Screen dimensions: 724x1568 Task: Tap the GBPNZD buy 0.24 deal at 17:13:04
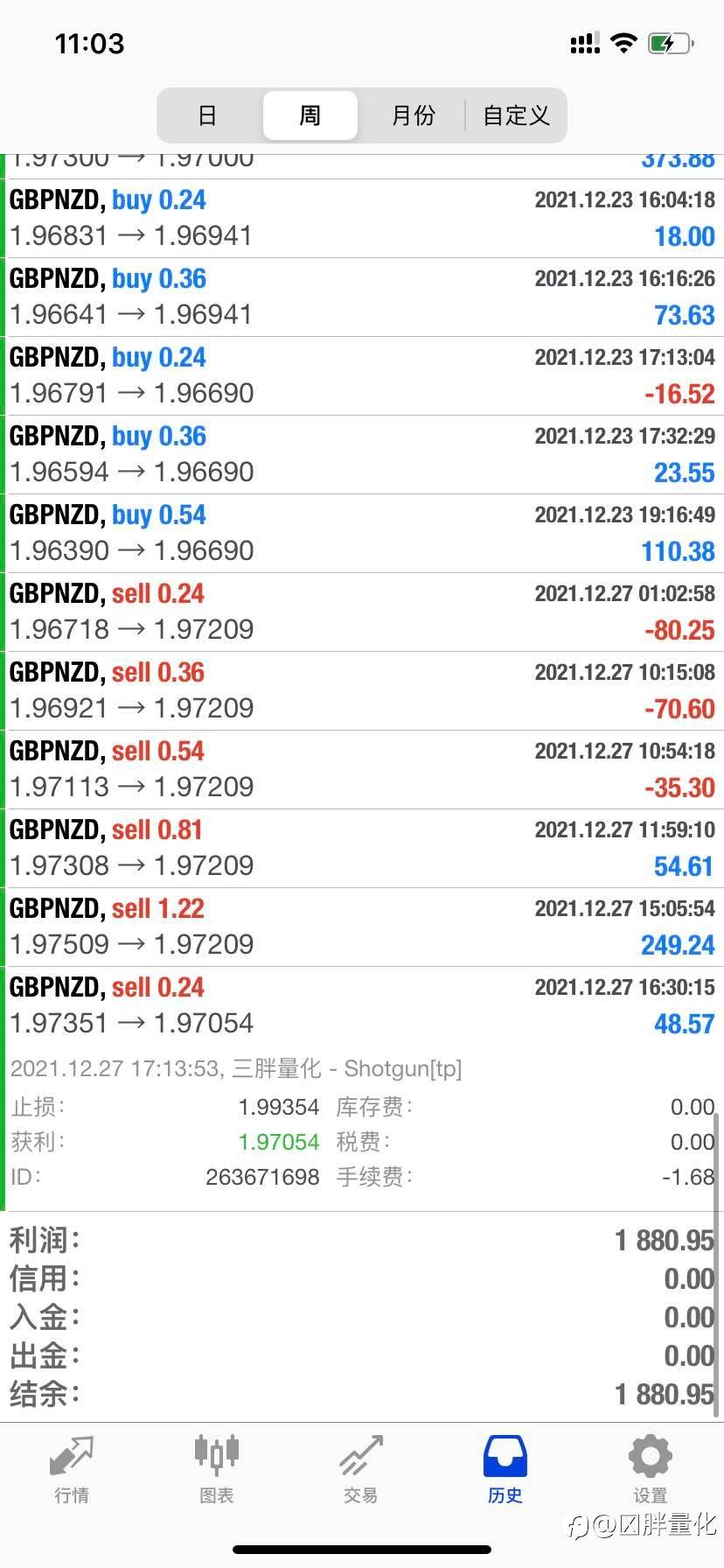point(362,375)
